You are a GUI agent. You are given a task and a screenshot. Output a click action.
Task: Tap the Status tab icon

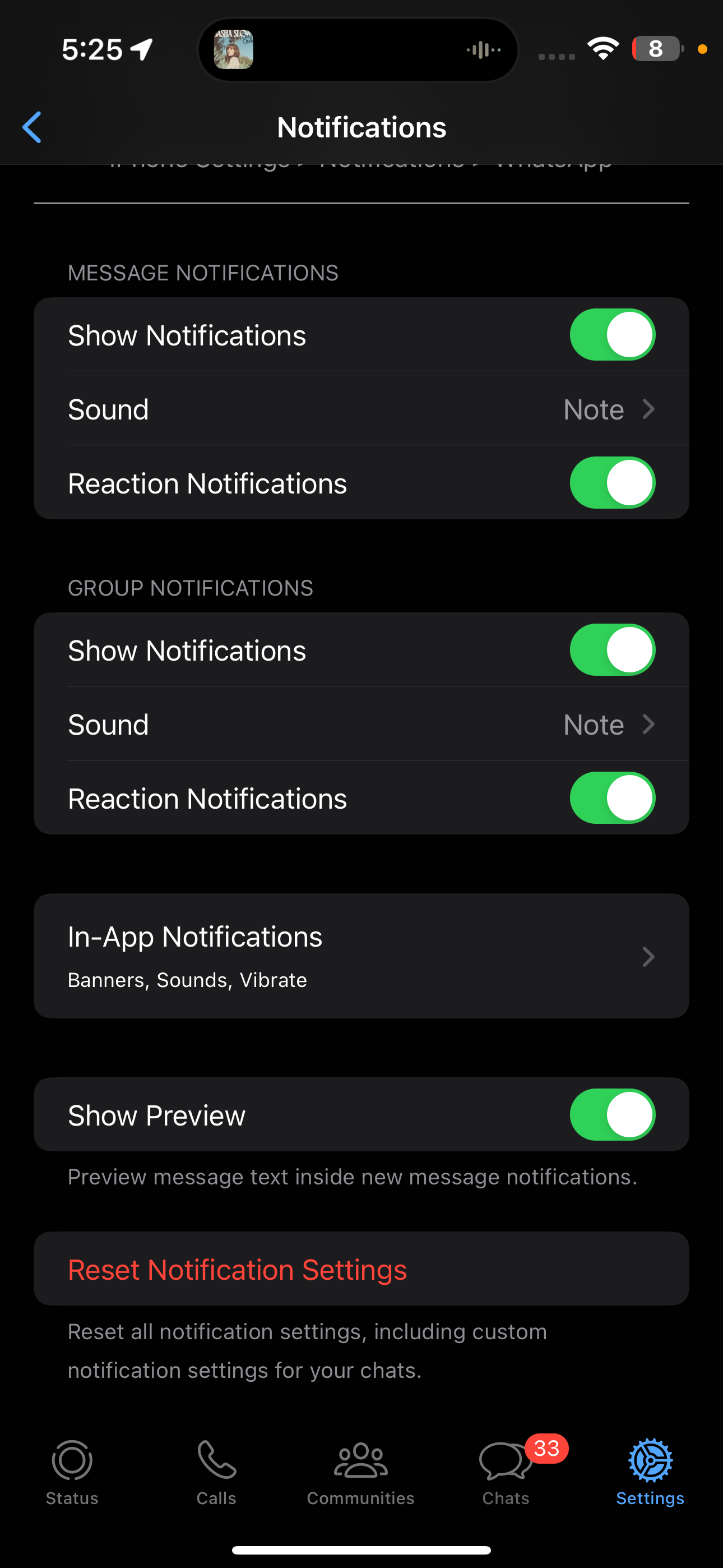(x=72, y=1461)
